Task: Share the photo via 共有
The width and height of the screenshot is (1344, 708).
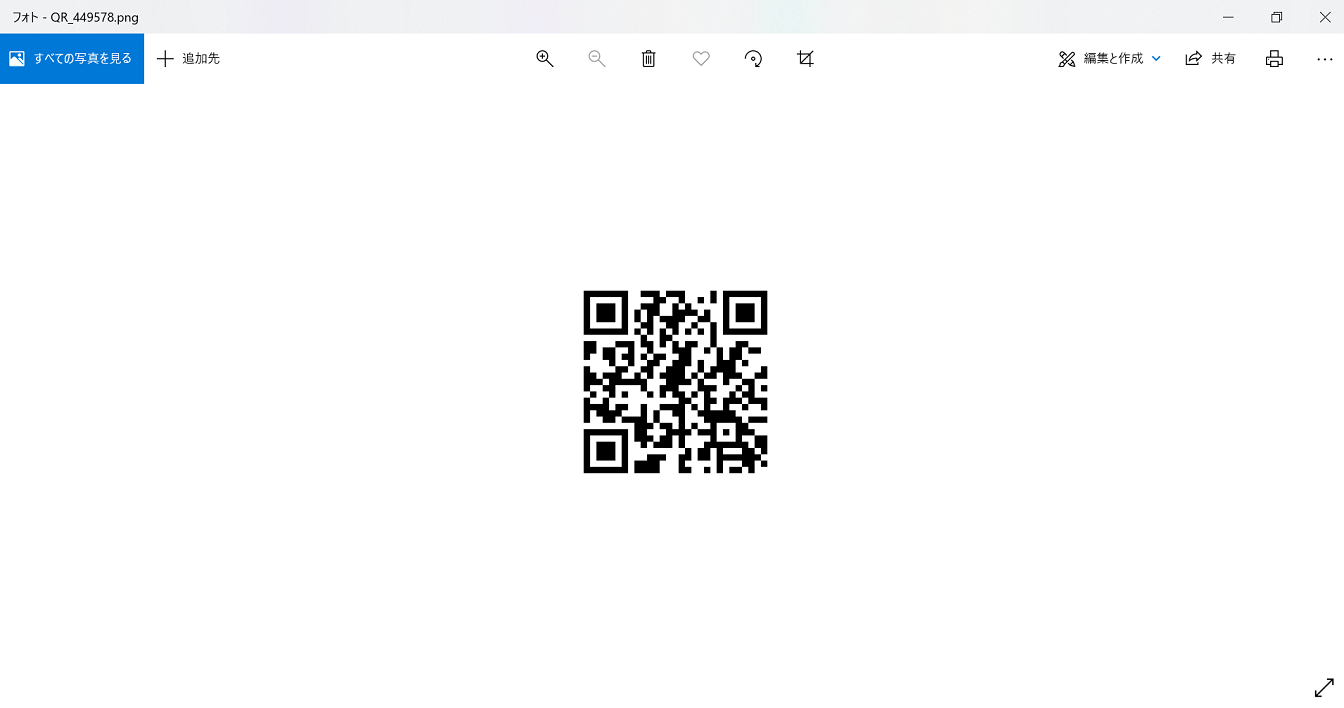Action: pos(1211,59)
